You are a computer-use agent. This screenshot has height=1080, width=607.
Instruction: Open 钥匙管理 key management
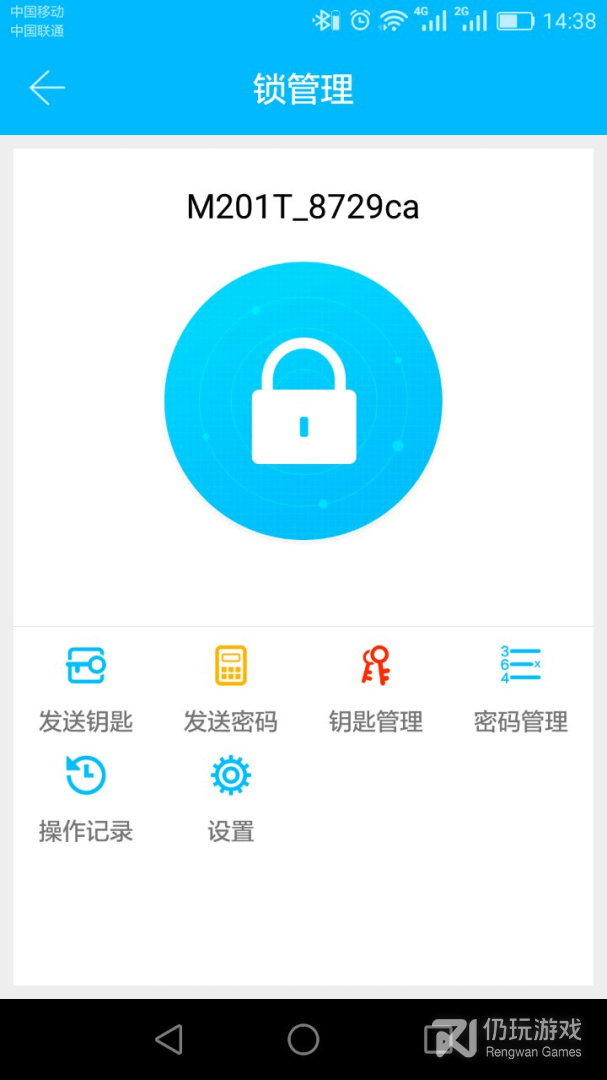click(376, 687)
